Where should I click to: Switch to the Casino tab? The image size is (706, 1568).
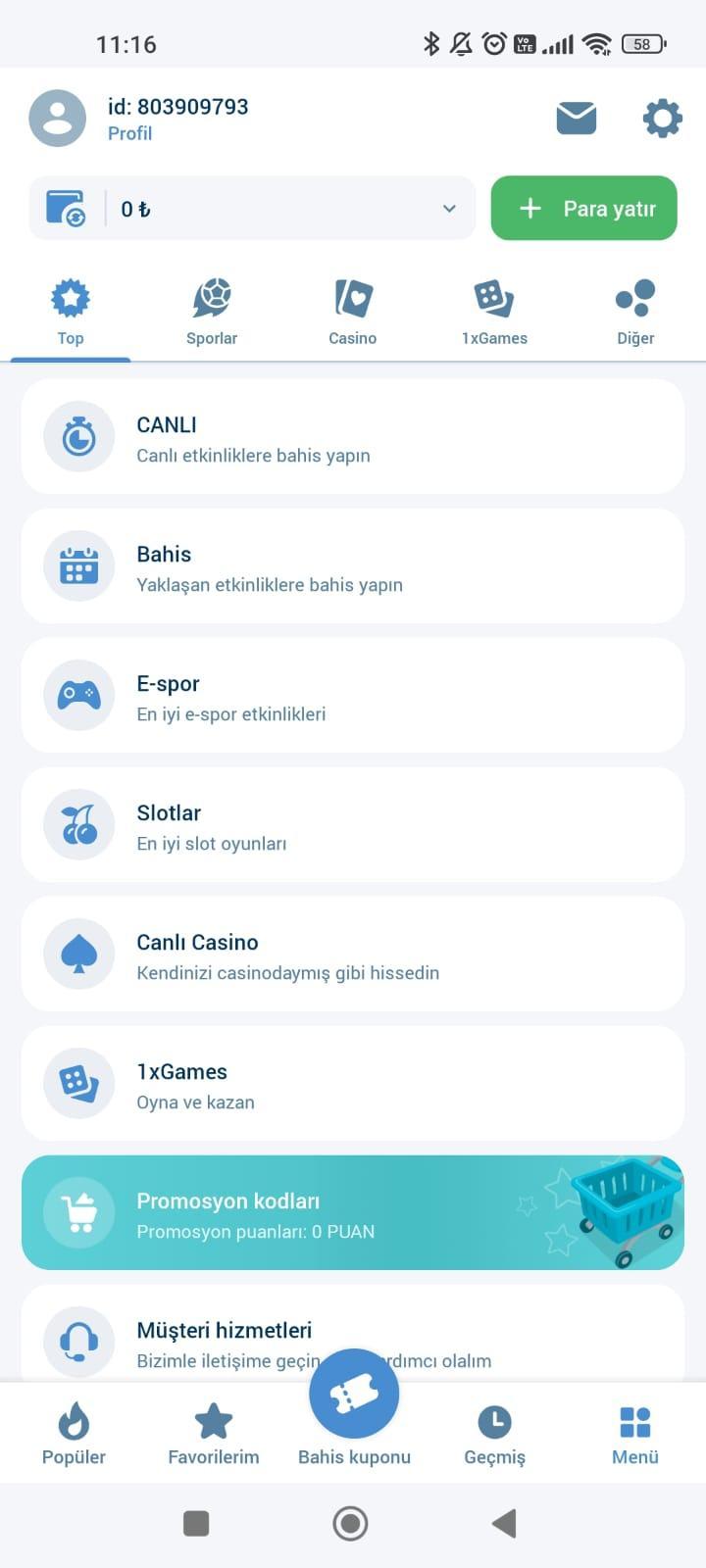coord(353,313)
